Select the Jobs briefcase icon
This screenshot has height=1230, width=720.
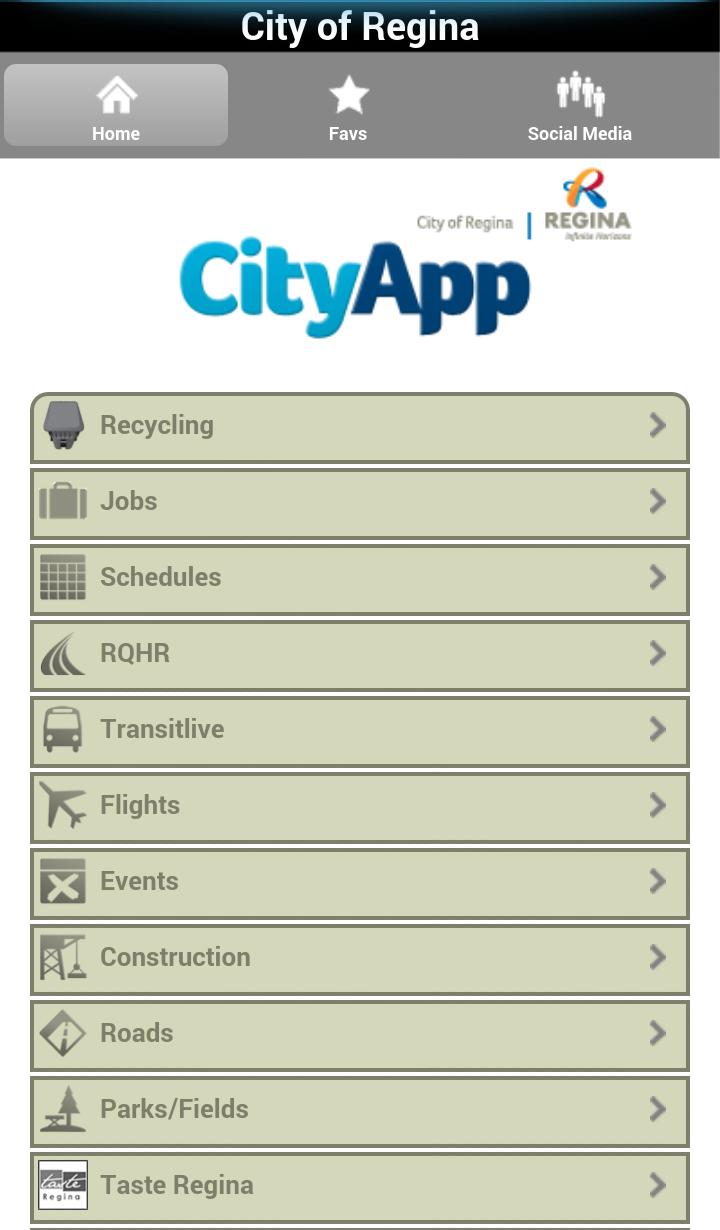(x=63, y=500)
